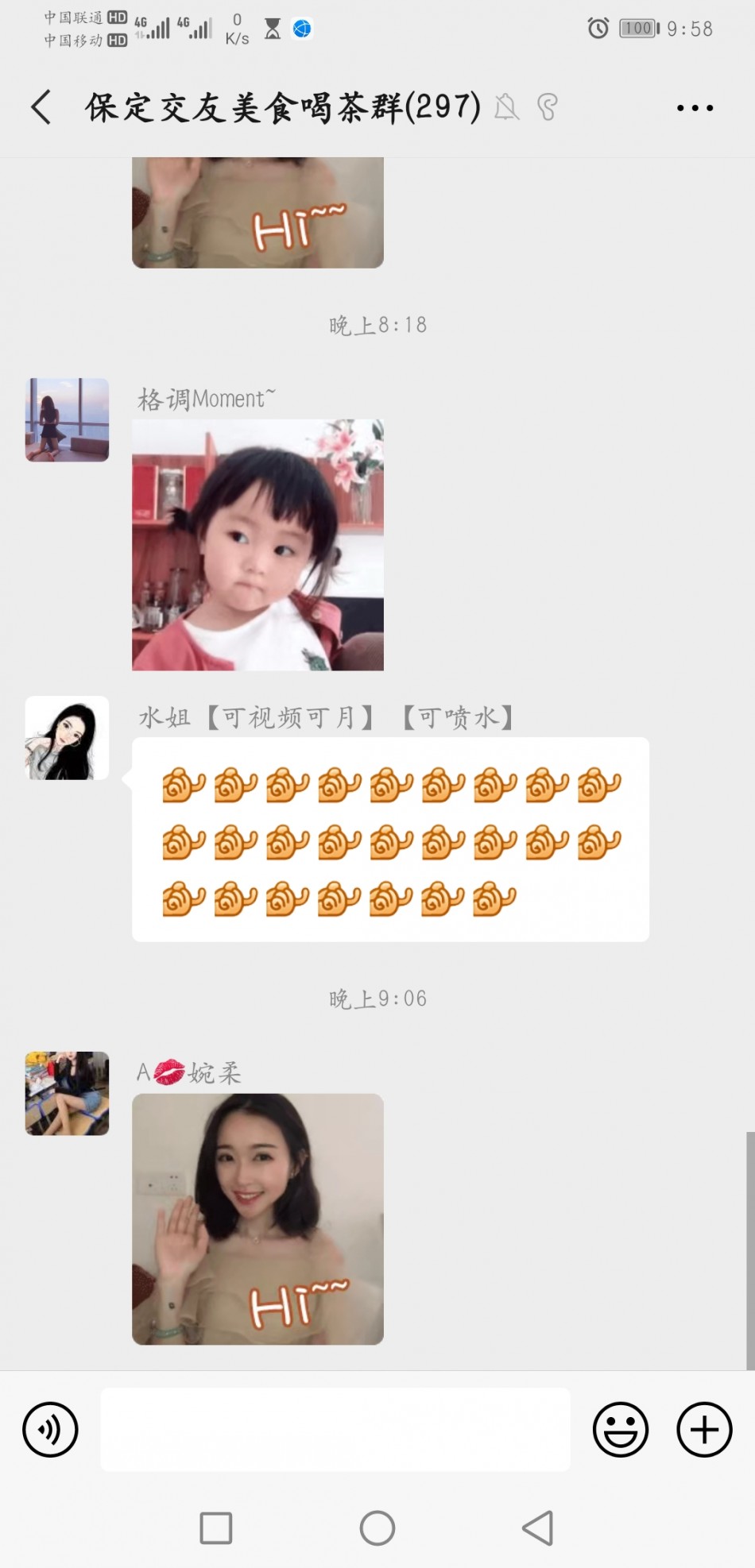Open the group chat overflow menu
The height and width of the screenshot is (1568, 755).
click(x=695, y=107)
